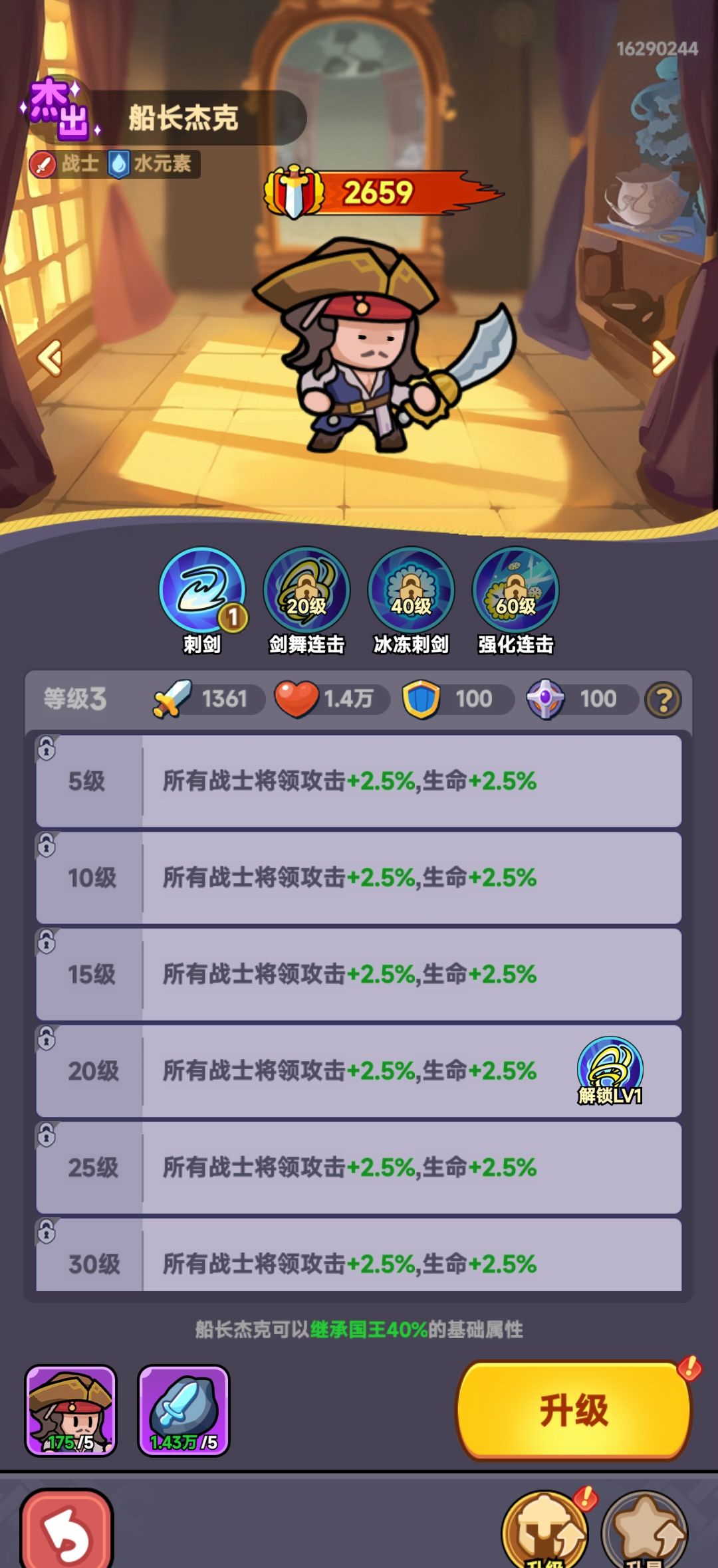This screenshot has width=718, height=1568.
Task: Go to the next hero with right arrow
Action: point(662,358)
